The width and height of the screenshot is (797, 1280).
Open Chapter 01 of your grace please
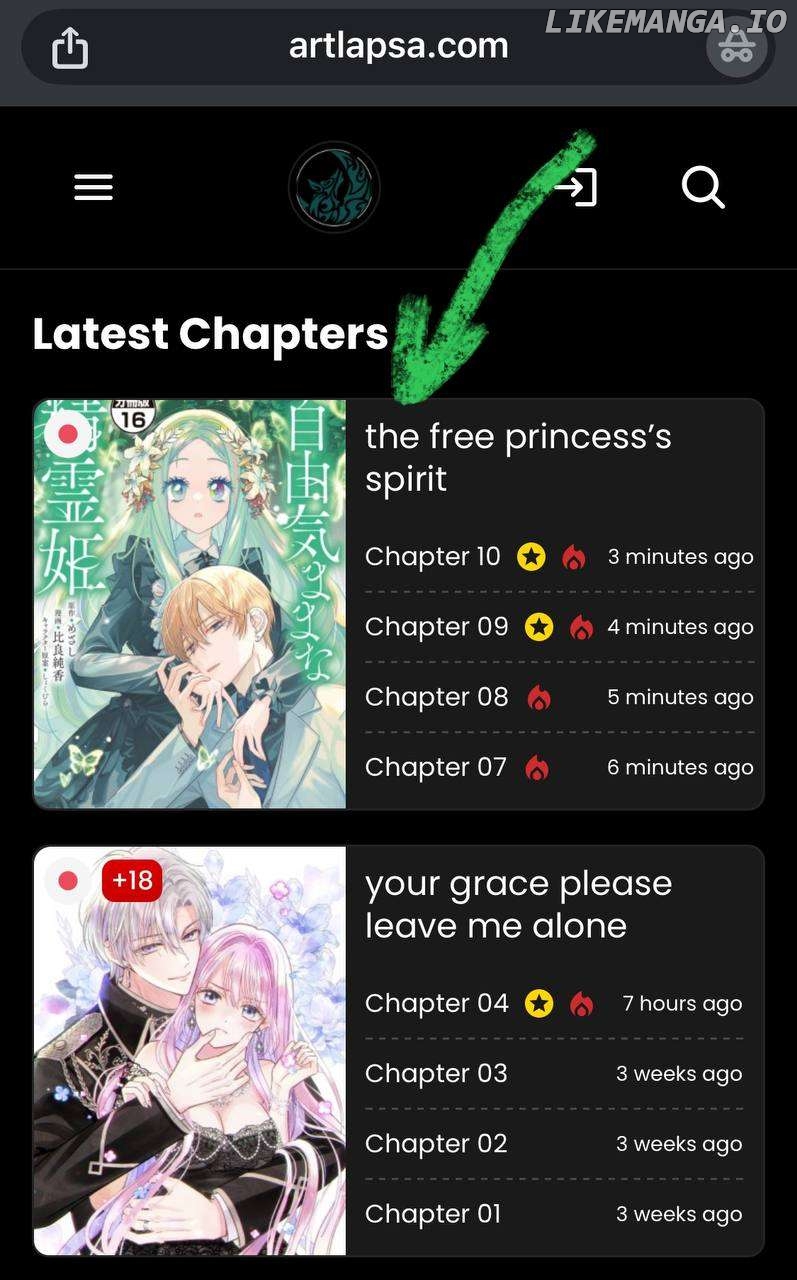[x=433, y=1213]
